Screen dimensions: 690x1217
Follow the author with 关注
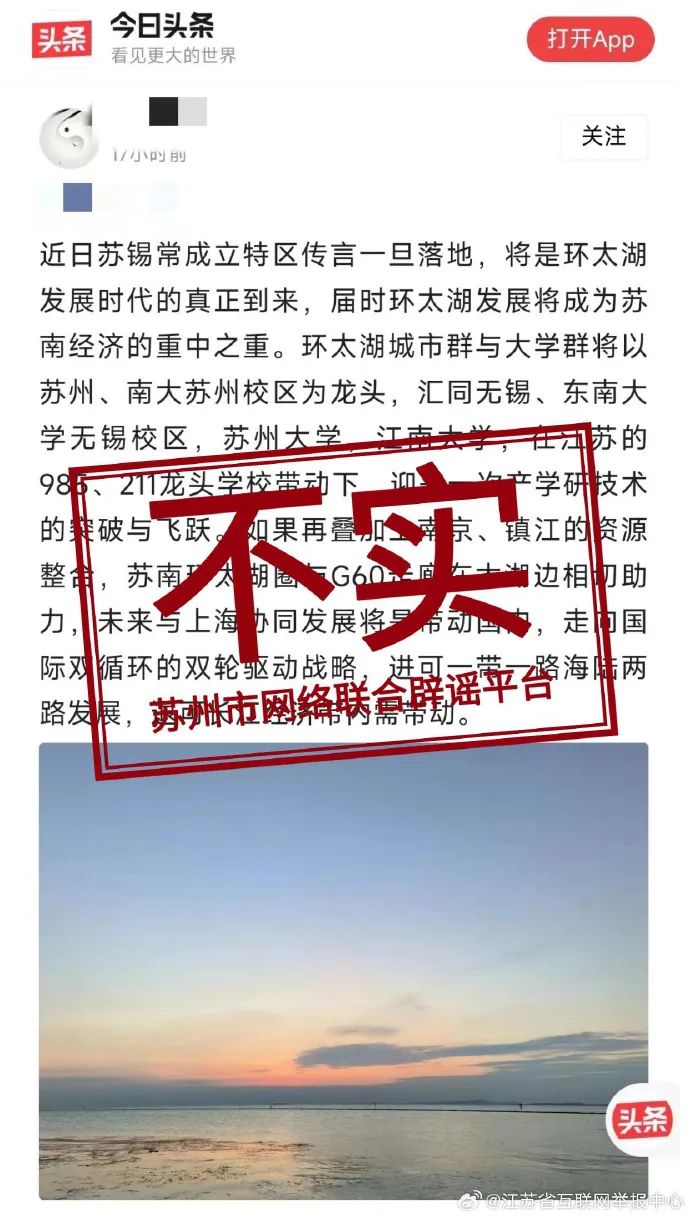point(603,137)
